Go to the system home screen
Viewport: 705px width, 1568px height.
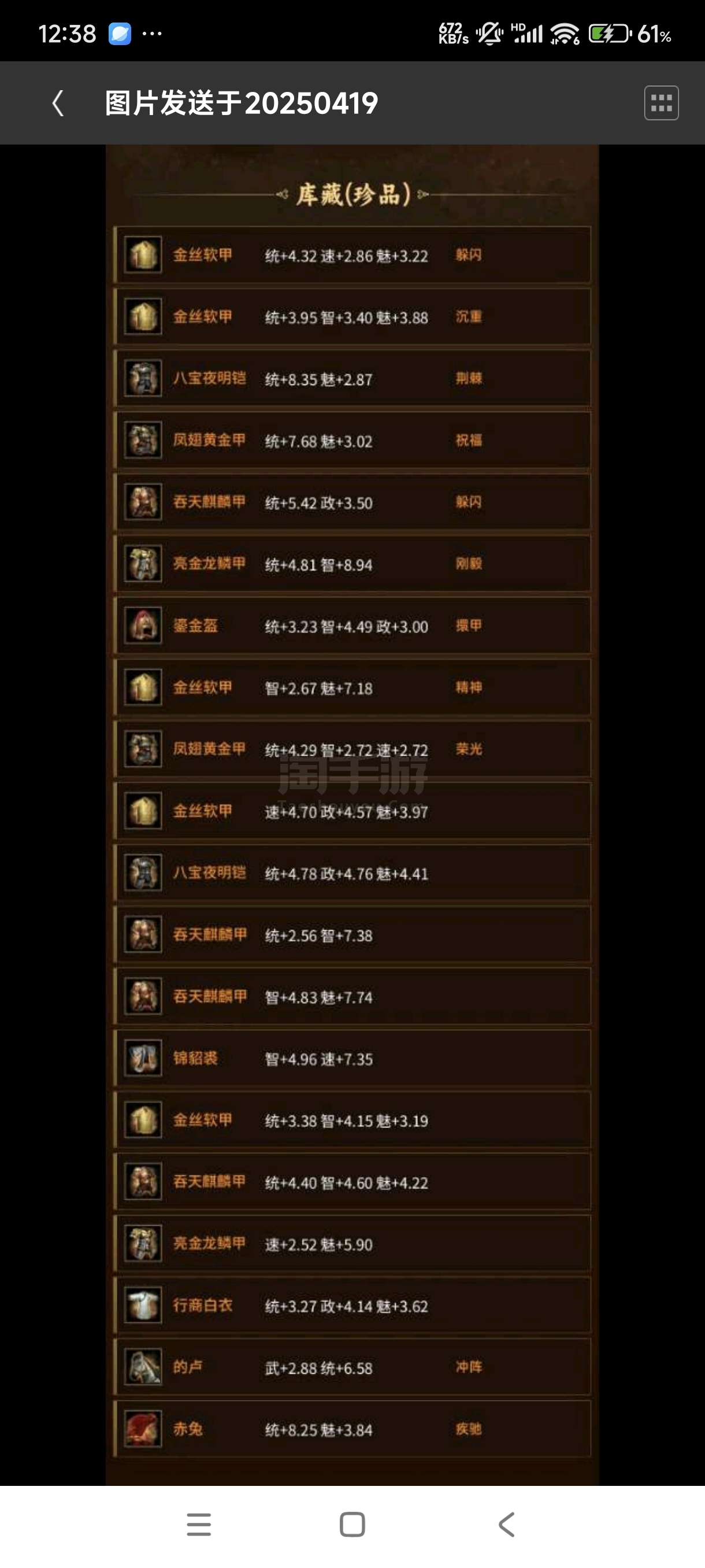pos(352,1525)
